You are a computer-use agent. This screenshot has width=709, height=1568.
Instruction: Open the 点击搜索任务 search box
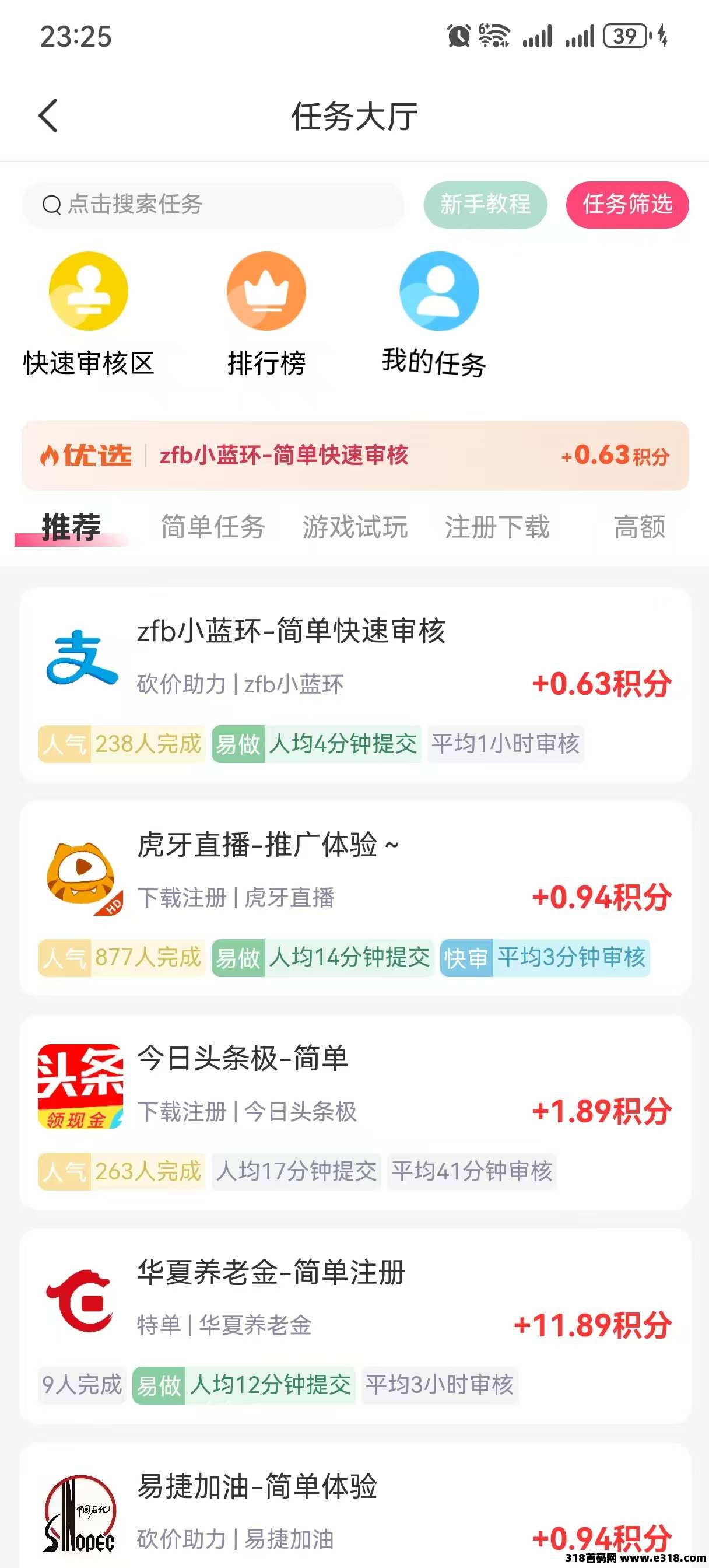pyautogui.click(x=213, y=205)
